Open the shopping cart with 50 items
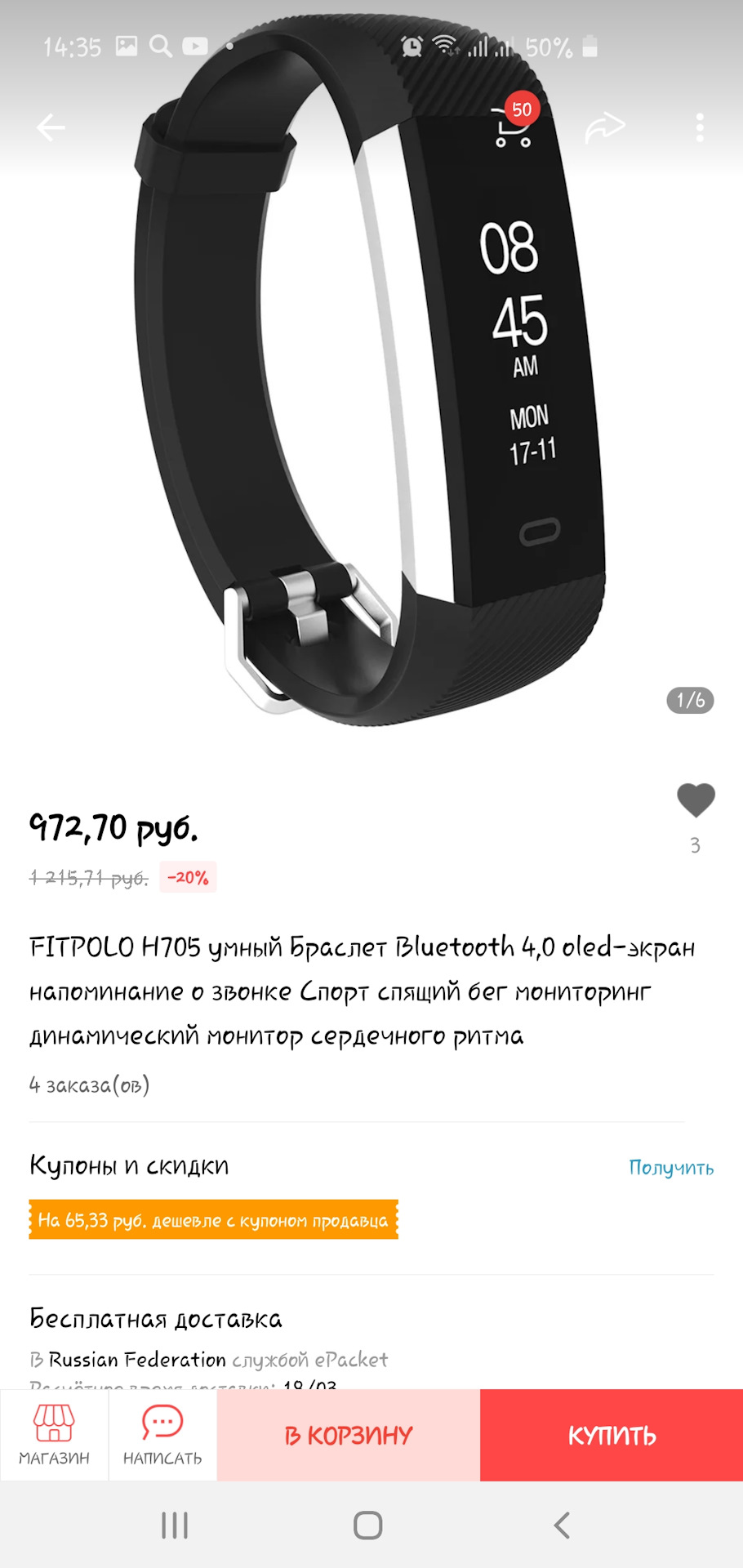743x1568 pixels. pyautogui.click(x=513, y=127)
